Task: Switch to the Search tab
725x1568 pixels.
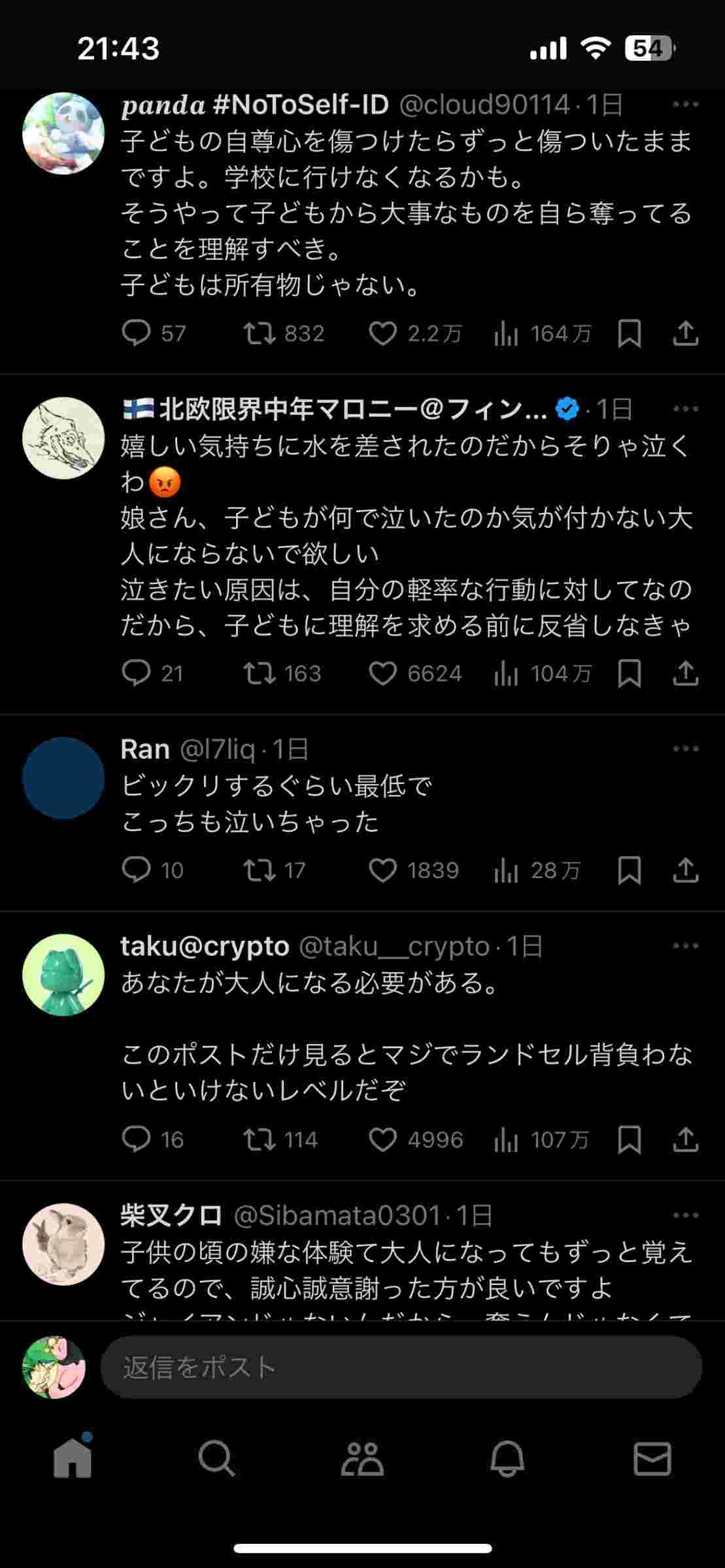Action: (216, 1458)
